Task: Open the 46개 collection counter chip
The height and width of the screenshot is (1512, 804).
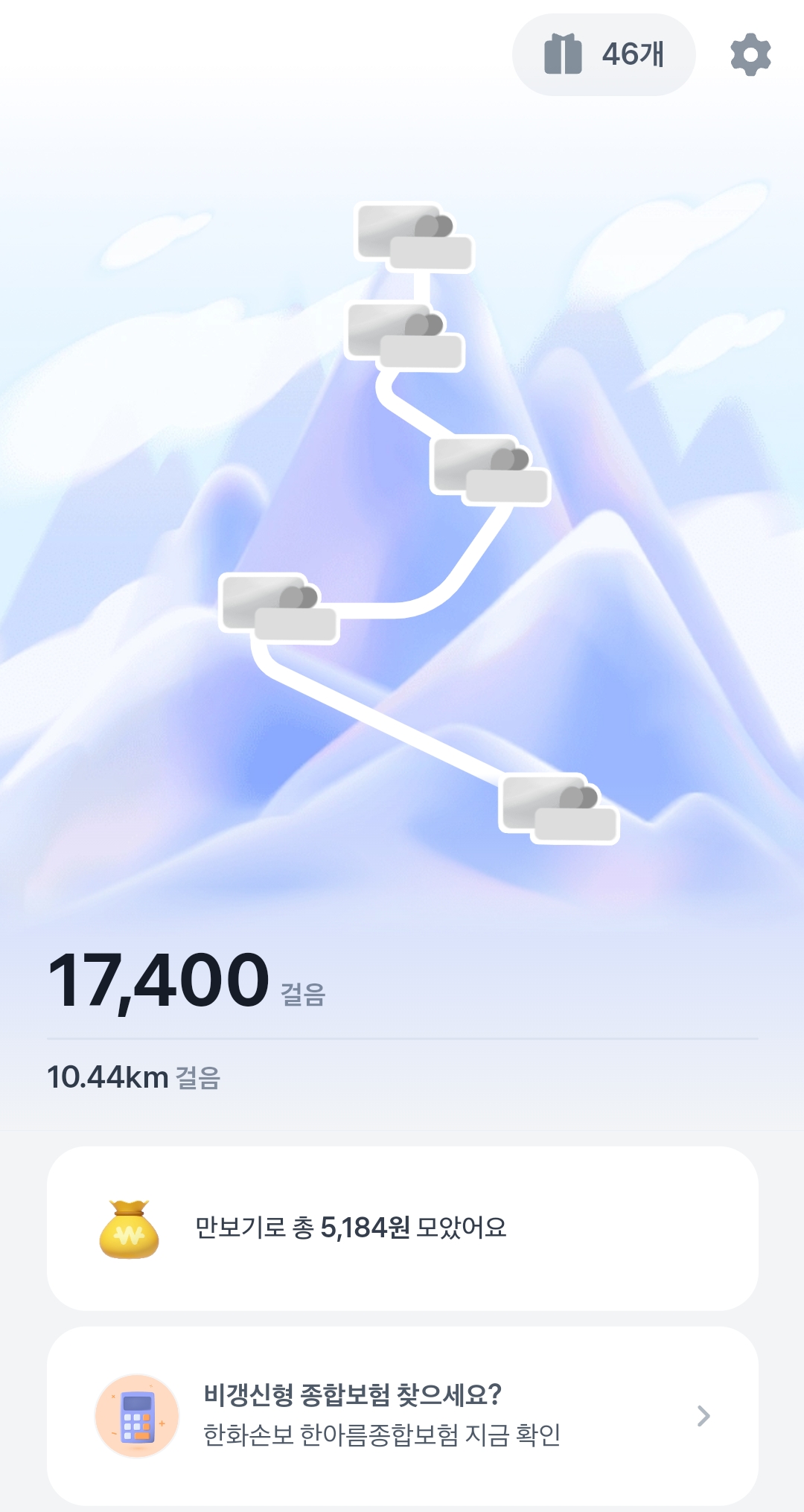Action: tap(604, 54)
